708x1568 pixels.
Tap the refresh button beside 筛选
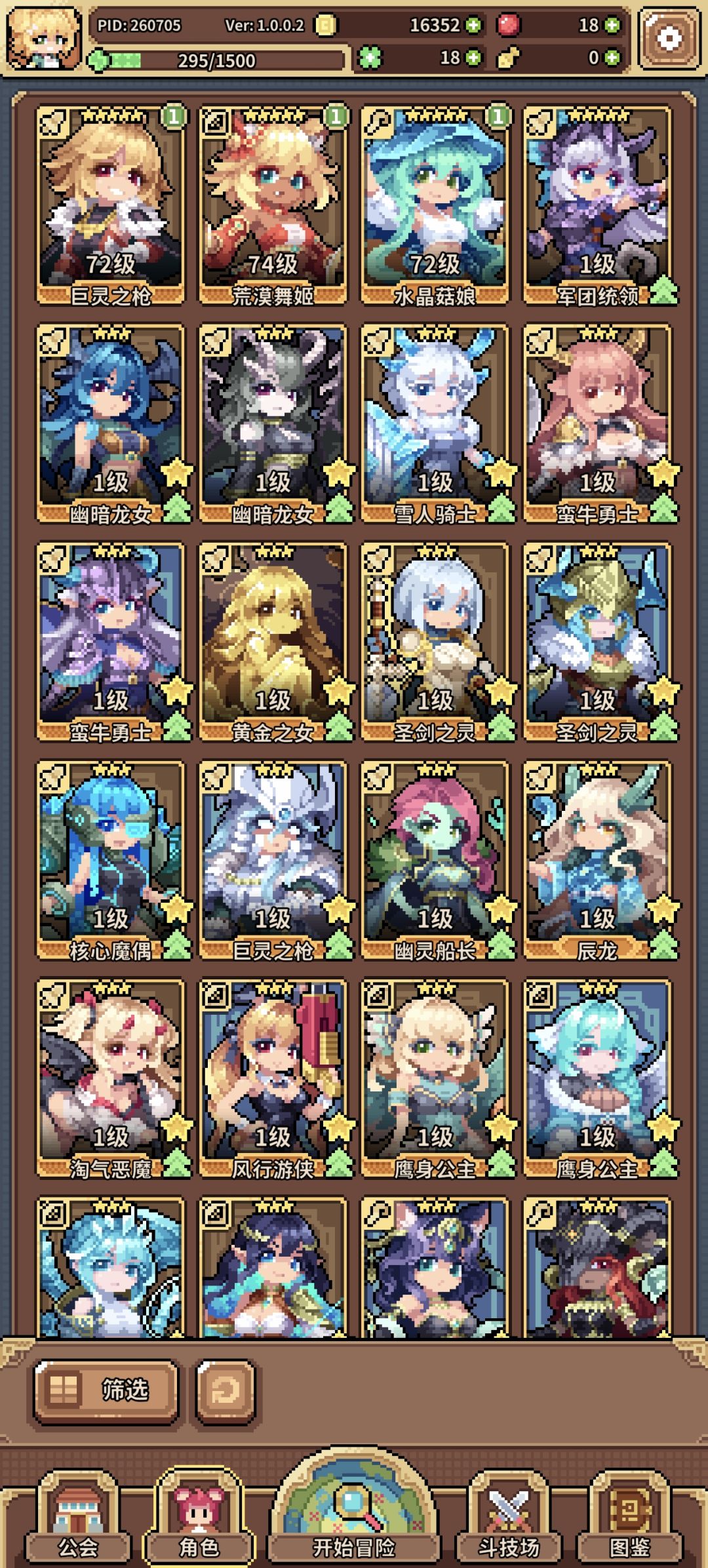(225, 1390)
